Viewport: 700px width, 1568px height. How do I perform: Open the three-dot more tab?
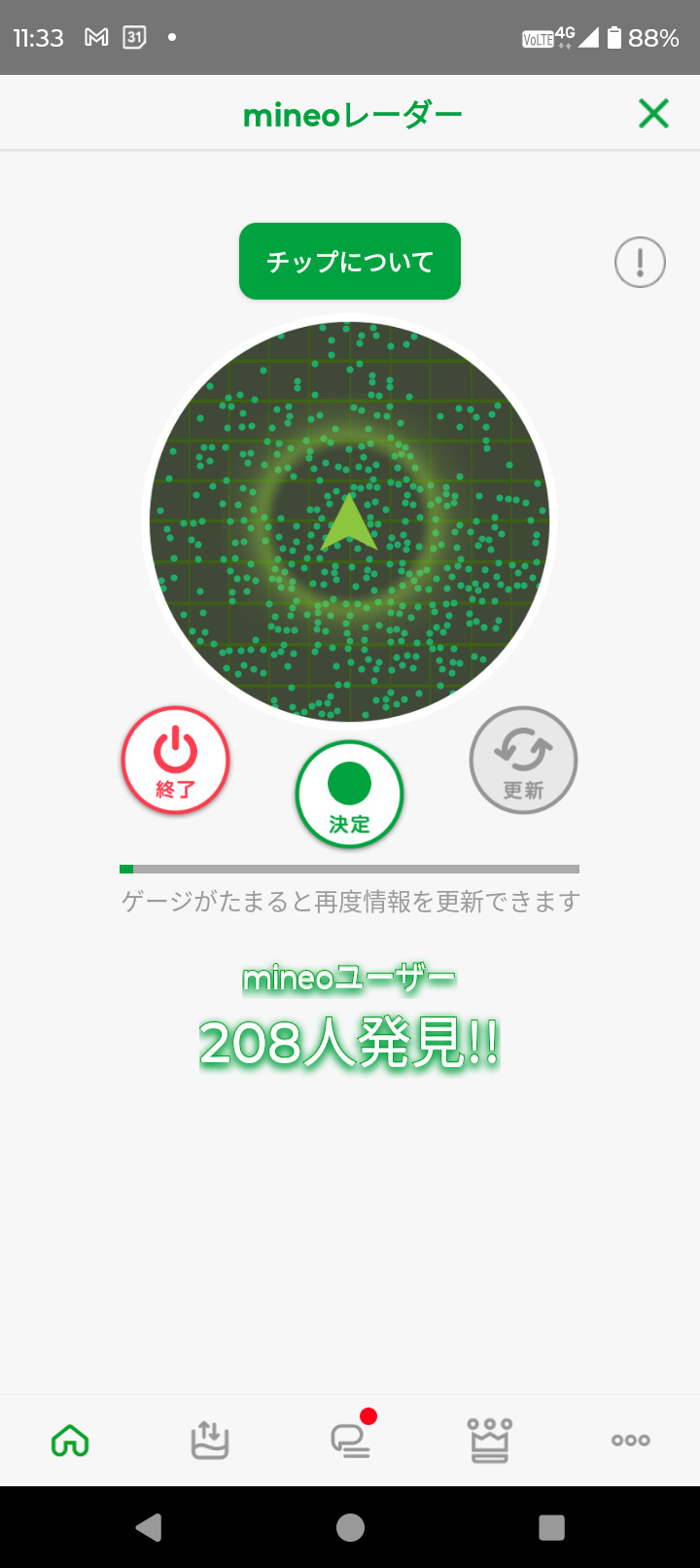tap(630, 1440)
